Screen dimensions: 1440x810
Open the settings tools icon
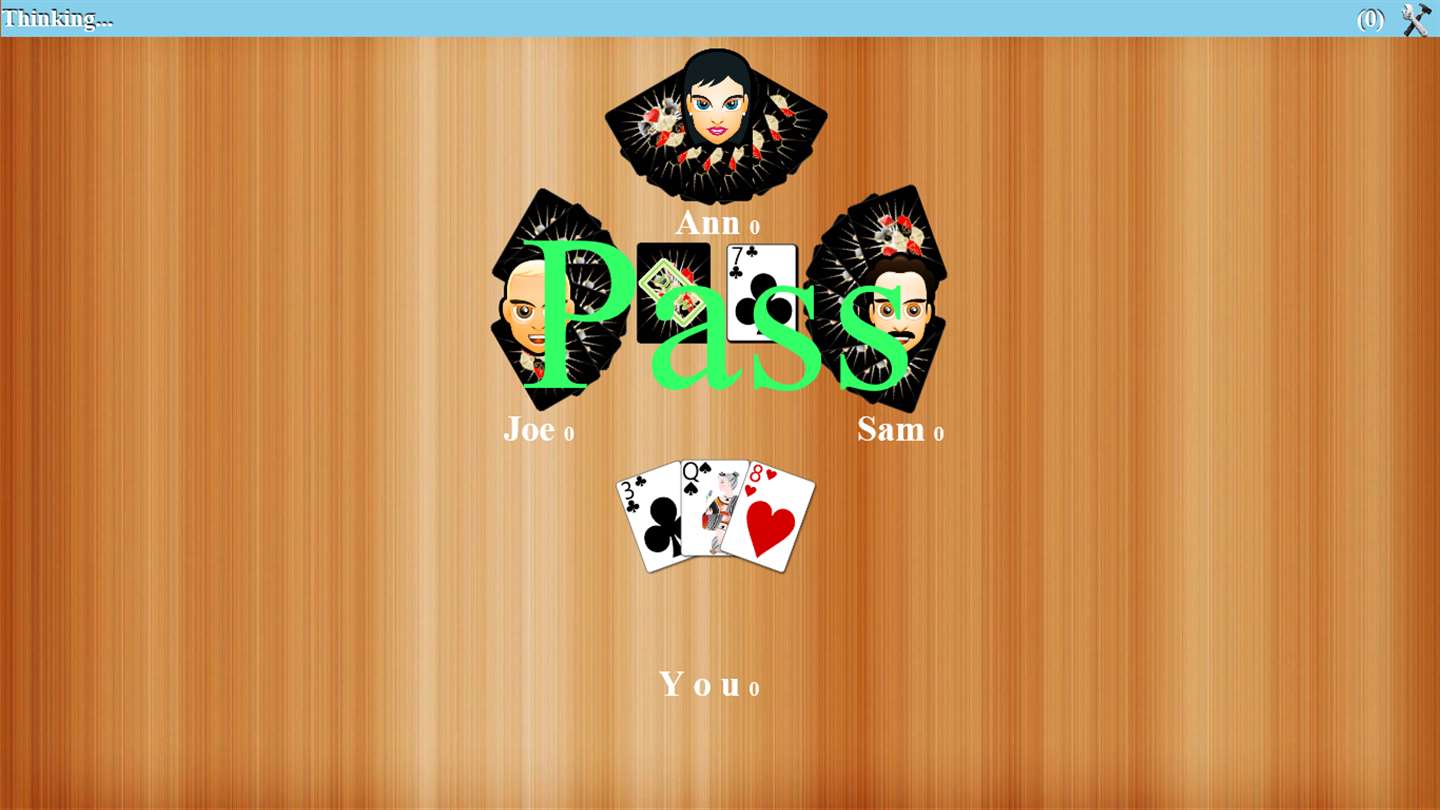pyautogui.click(x=1416, y=19)
